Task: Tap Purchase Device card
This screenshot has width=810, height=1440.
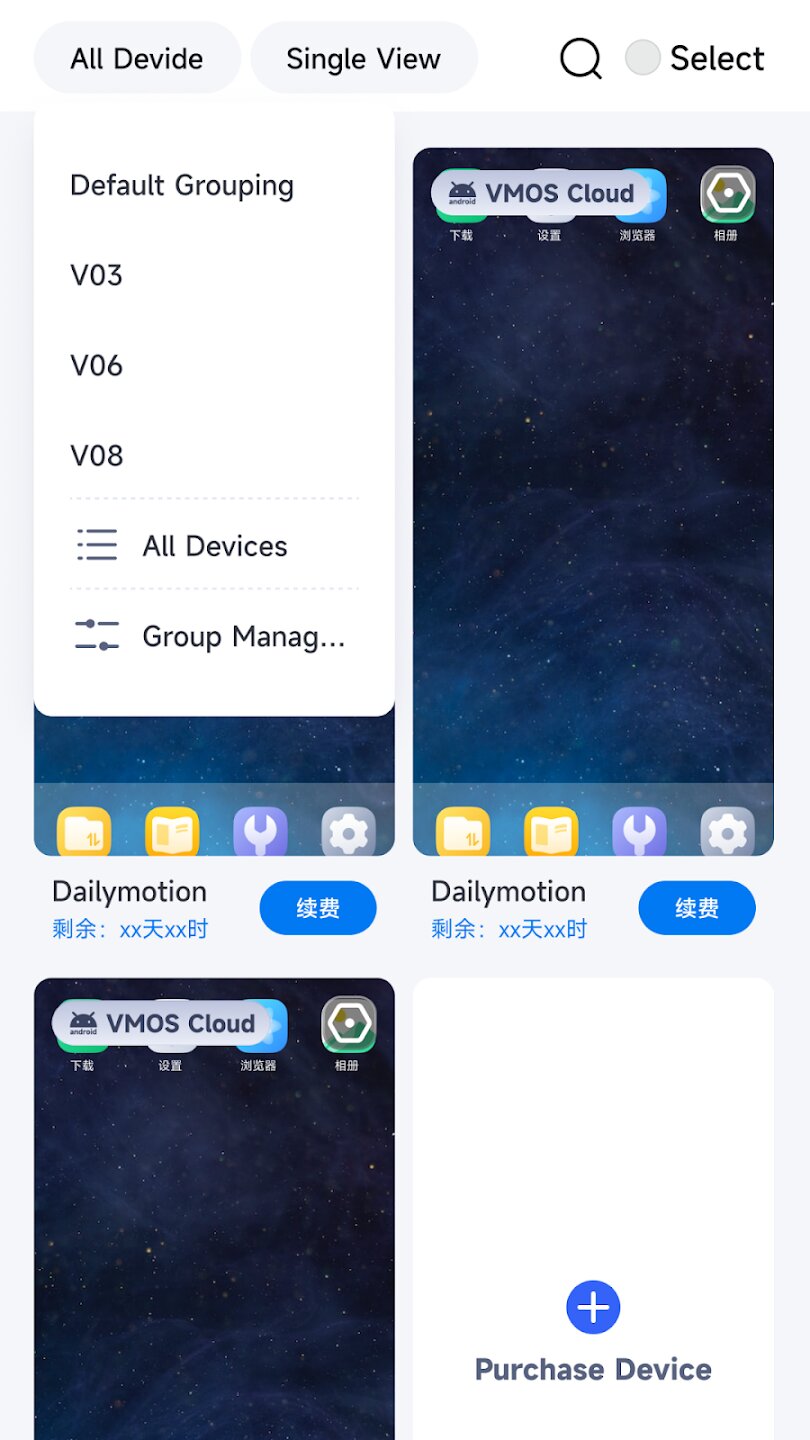Action: tap(593, 1330)
